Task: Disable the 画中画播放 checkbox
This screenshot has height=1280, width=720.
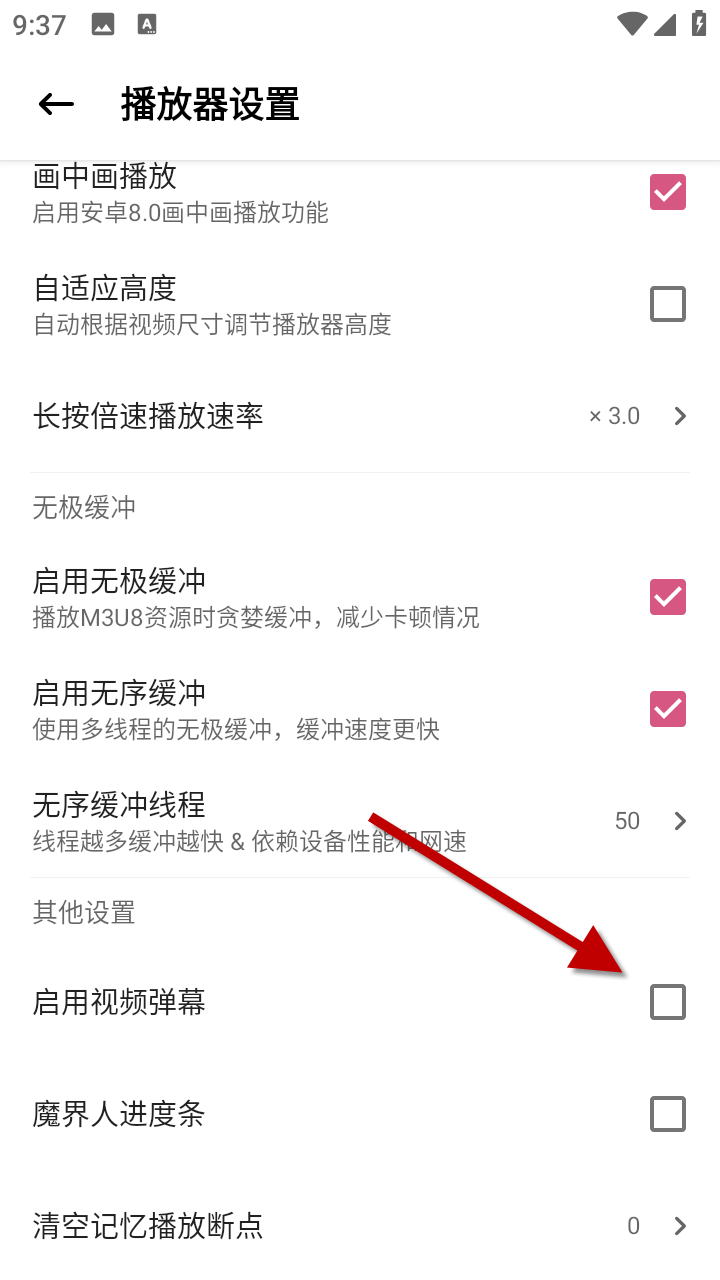Action: pyautogui.click(x=667, y=192)
